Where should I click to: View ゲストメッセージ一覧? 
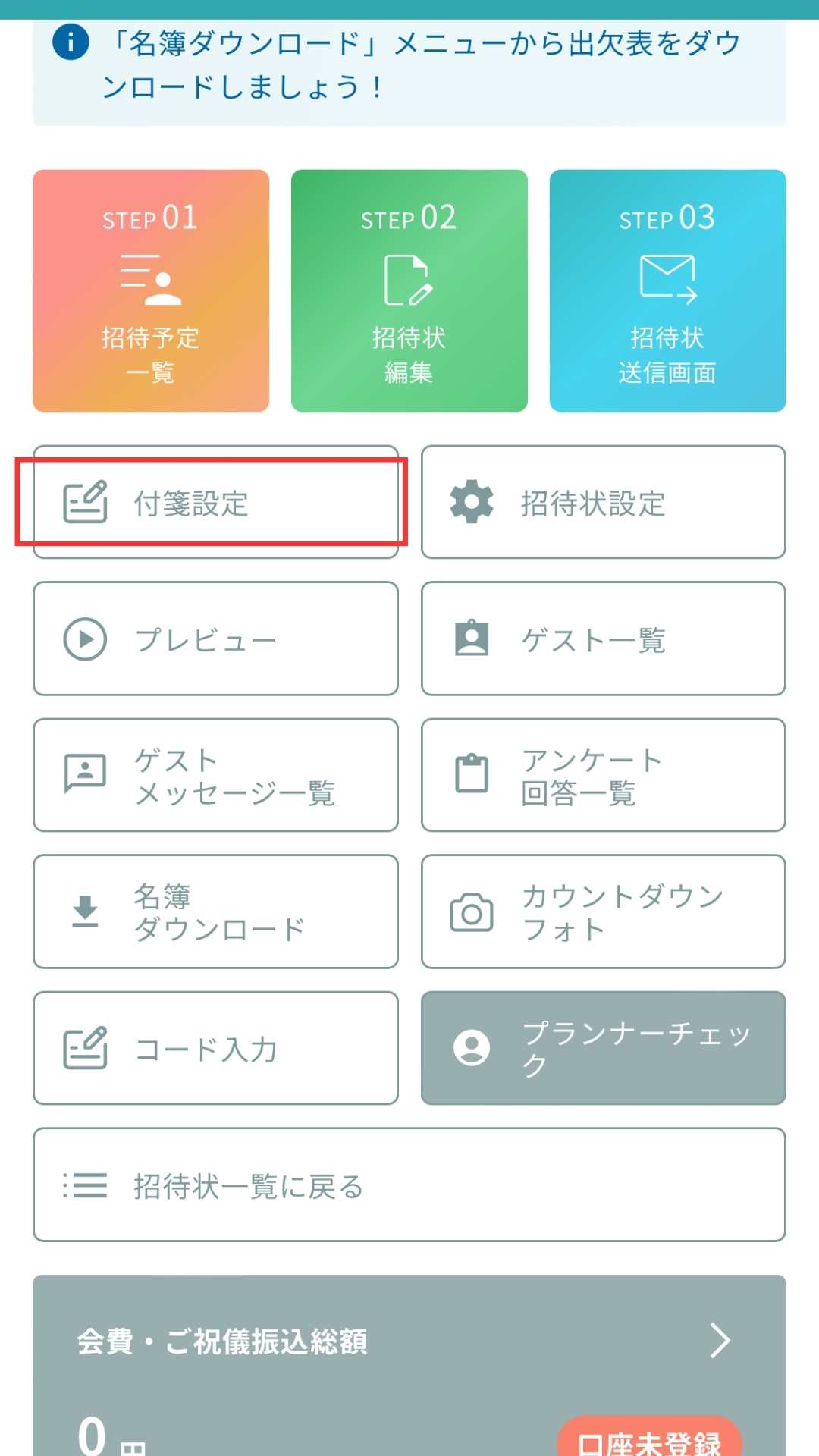(215, 776)
